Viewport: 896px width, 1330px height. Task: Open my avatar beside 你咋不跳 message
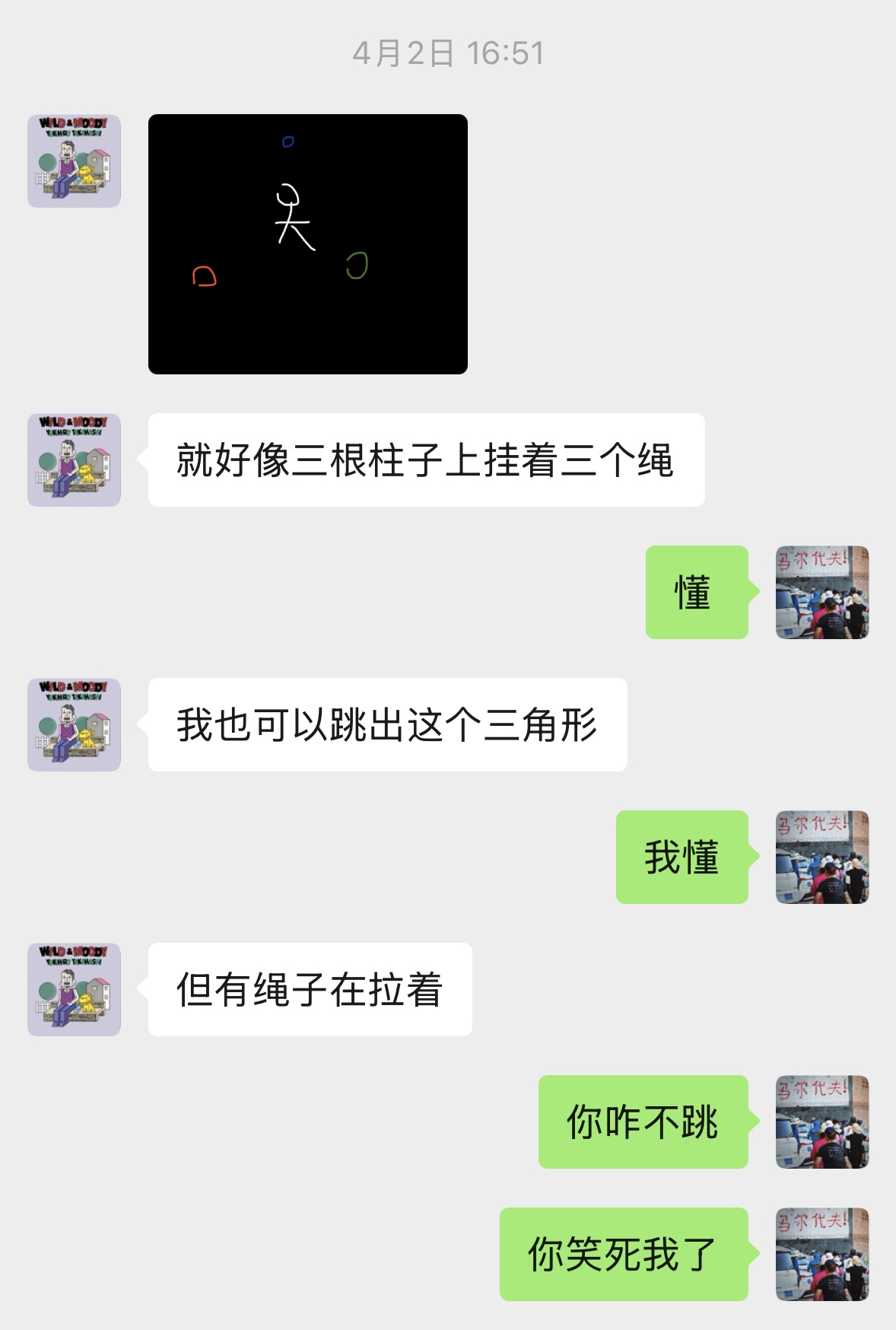pos(821,1122)
